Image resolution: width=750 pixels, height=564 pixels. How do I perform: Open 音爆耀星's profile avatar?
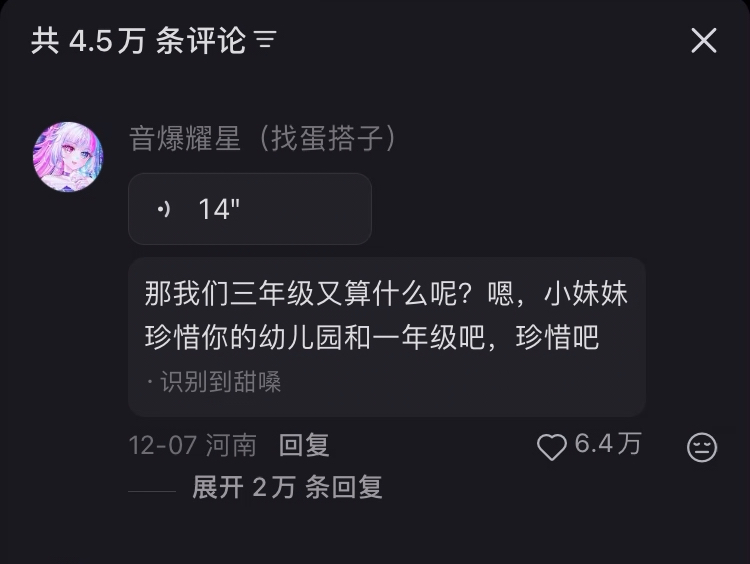click(x=69, y=157)
